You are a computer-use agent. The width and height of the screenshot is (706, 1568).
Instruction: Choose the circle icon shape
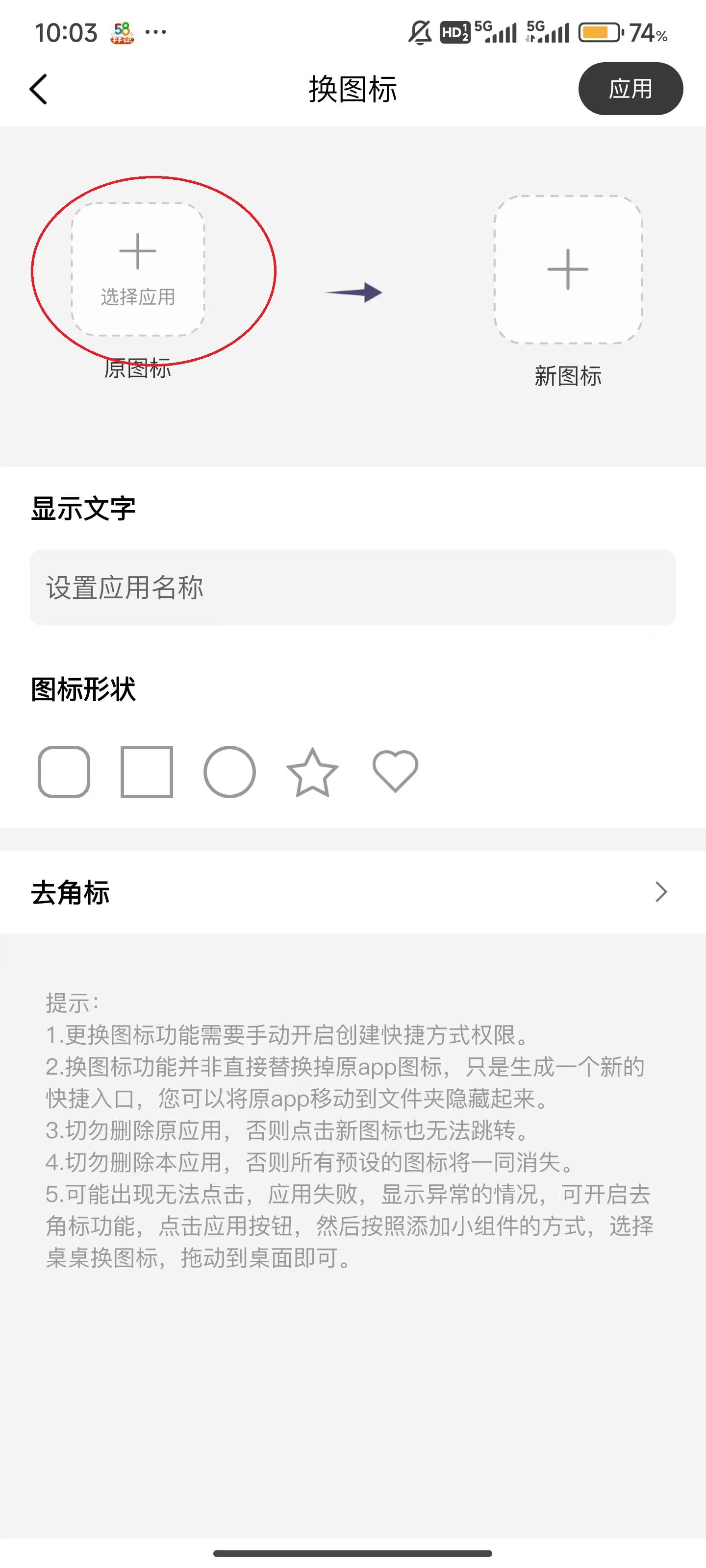[229, 772]
